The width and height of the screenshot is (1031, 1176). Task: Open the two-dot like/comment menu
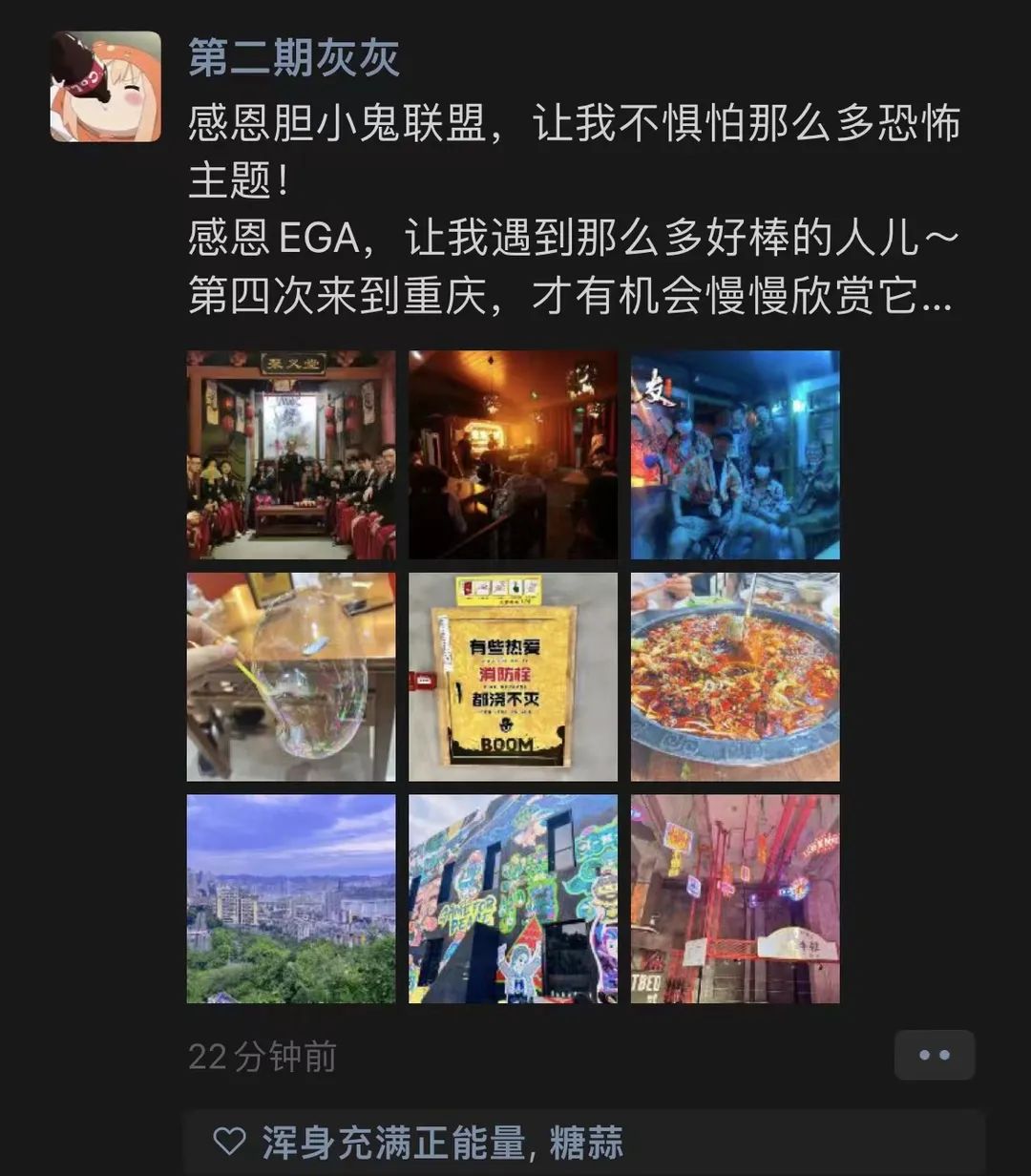[934, 1055]
